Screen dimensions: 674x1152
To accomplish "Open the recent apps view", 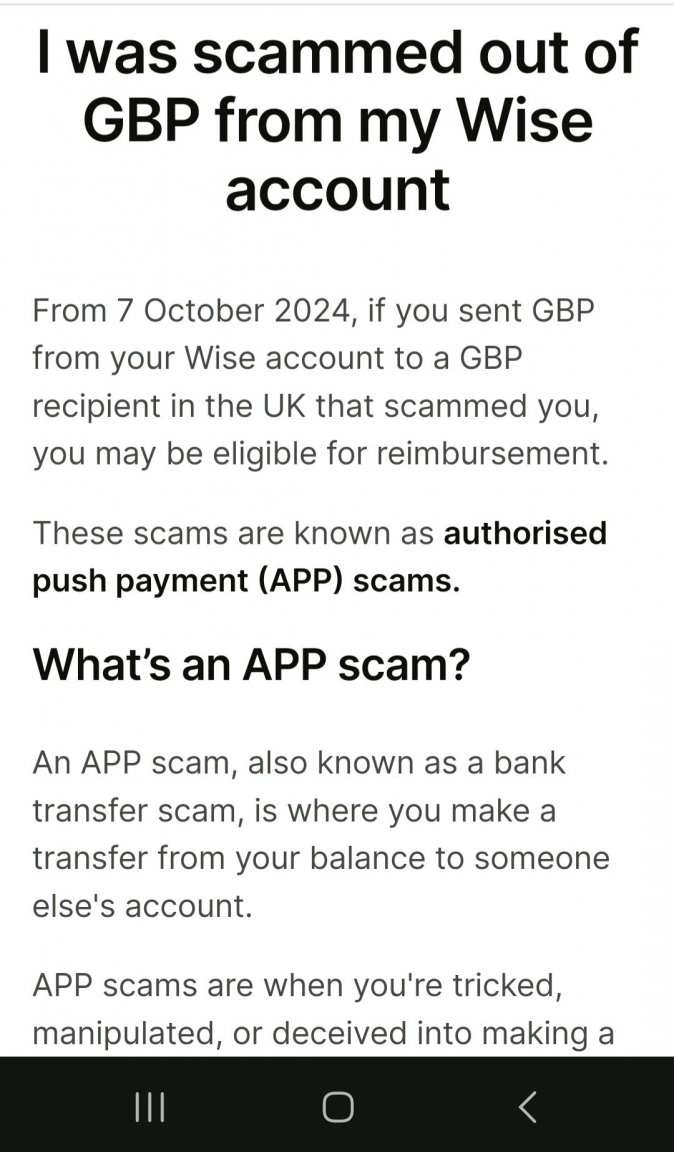I will pyautogui.click(x=150, y=1106).
